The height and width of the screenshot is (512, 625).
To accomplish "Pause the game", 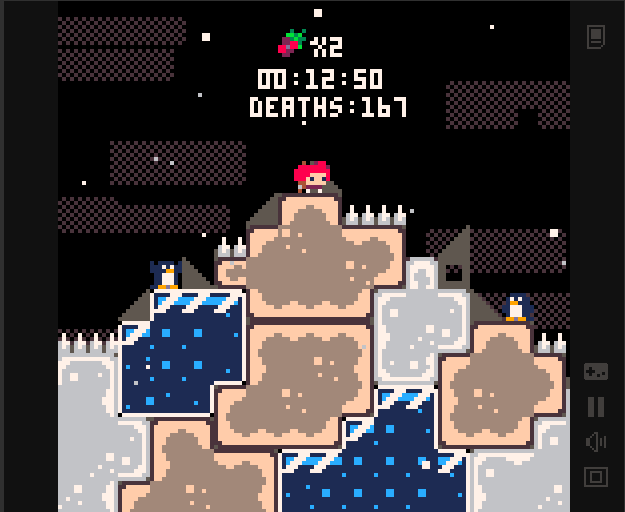I will pos(596,406).
